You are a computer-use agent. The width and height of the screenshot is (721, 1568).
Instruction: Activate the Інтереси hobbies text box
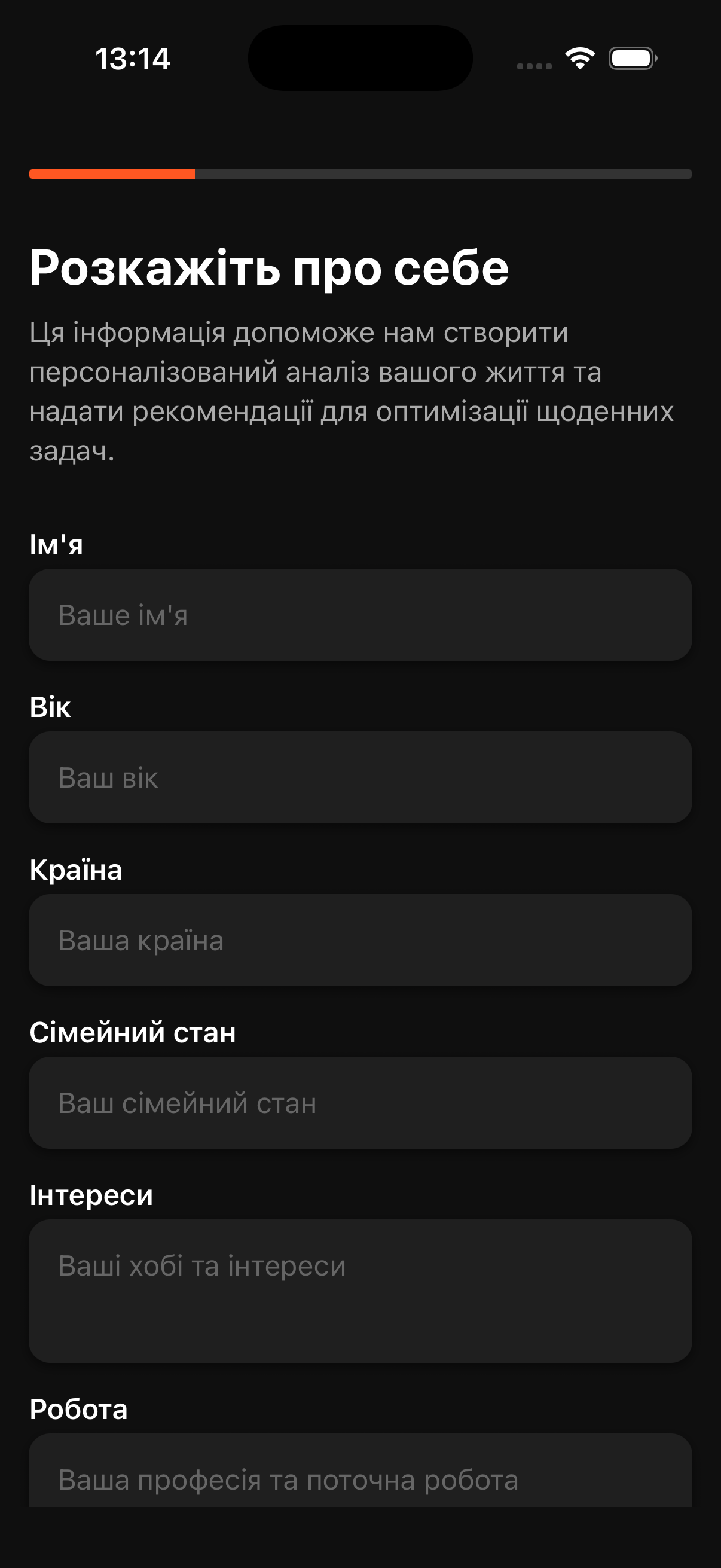(x=360, y=1291)
